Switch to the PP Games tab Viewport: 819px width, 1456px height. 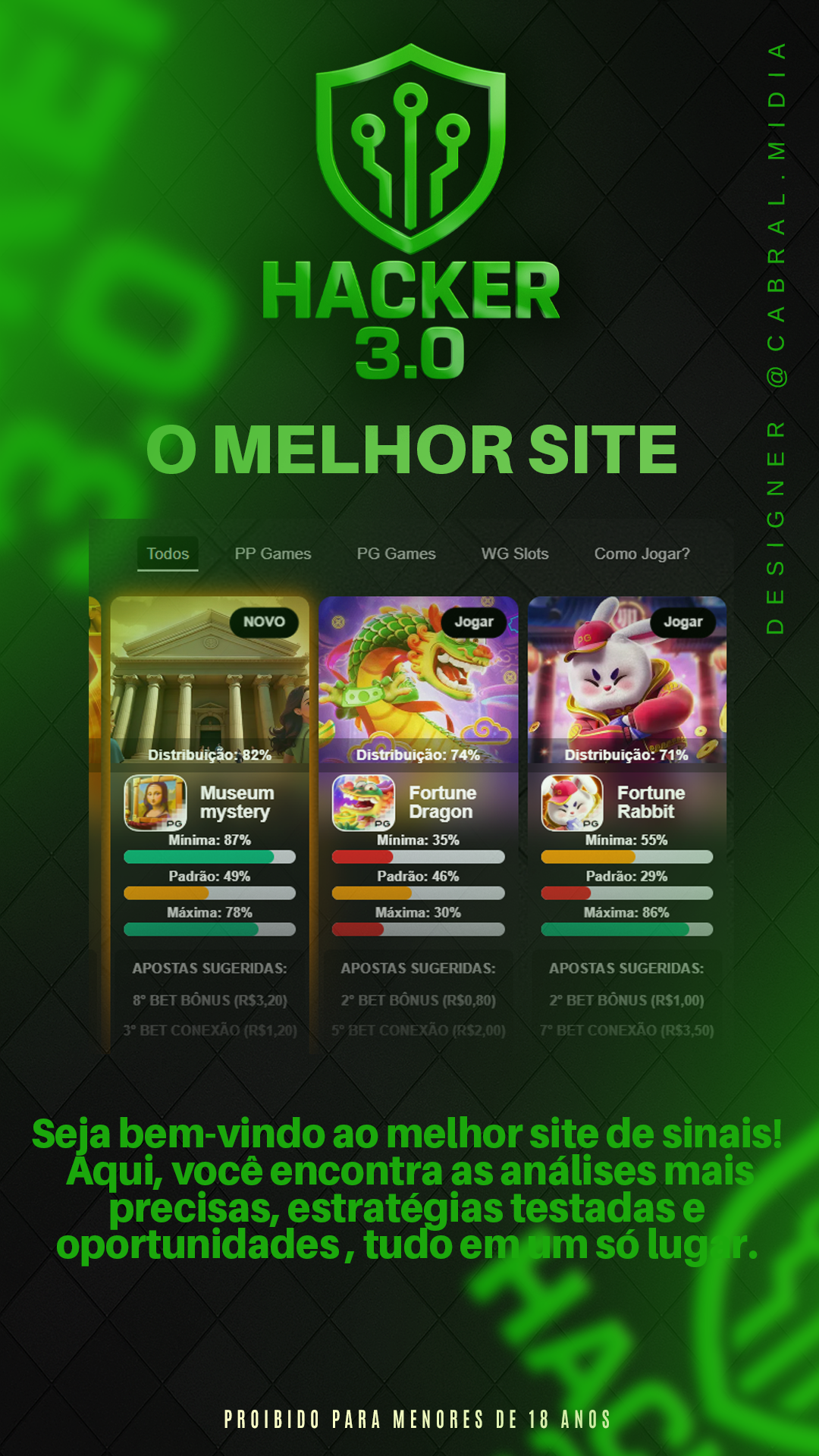coord(275,554)
